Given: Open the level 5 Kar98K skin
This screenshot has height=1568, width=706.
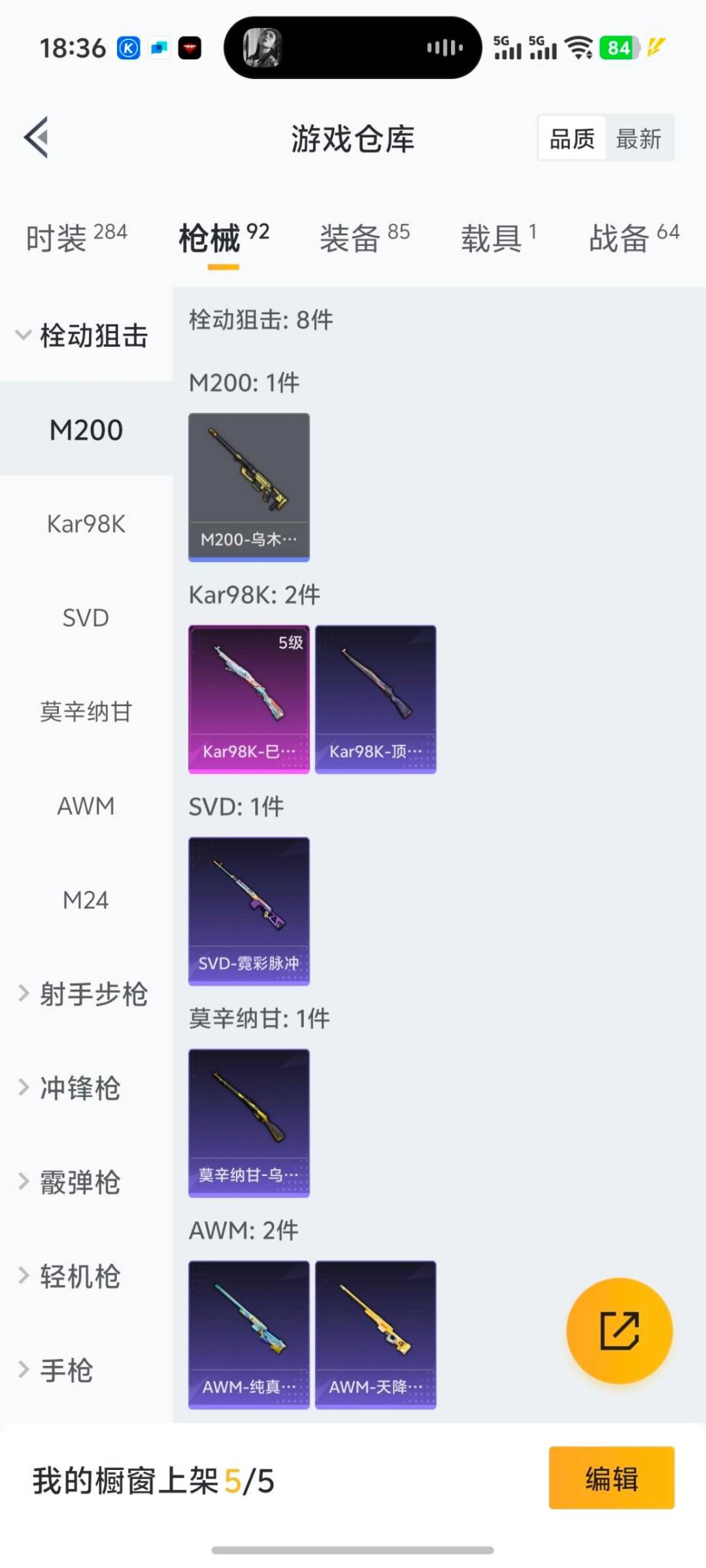Looking at the screenshot, I should point(249,699).
